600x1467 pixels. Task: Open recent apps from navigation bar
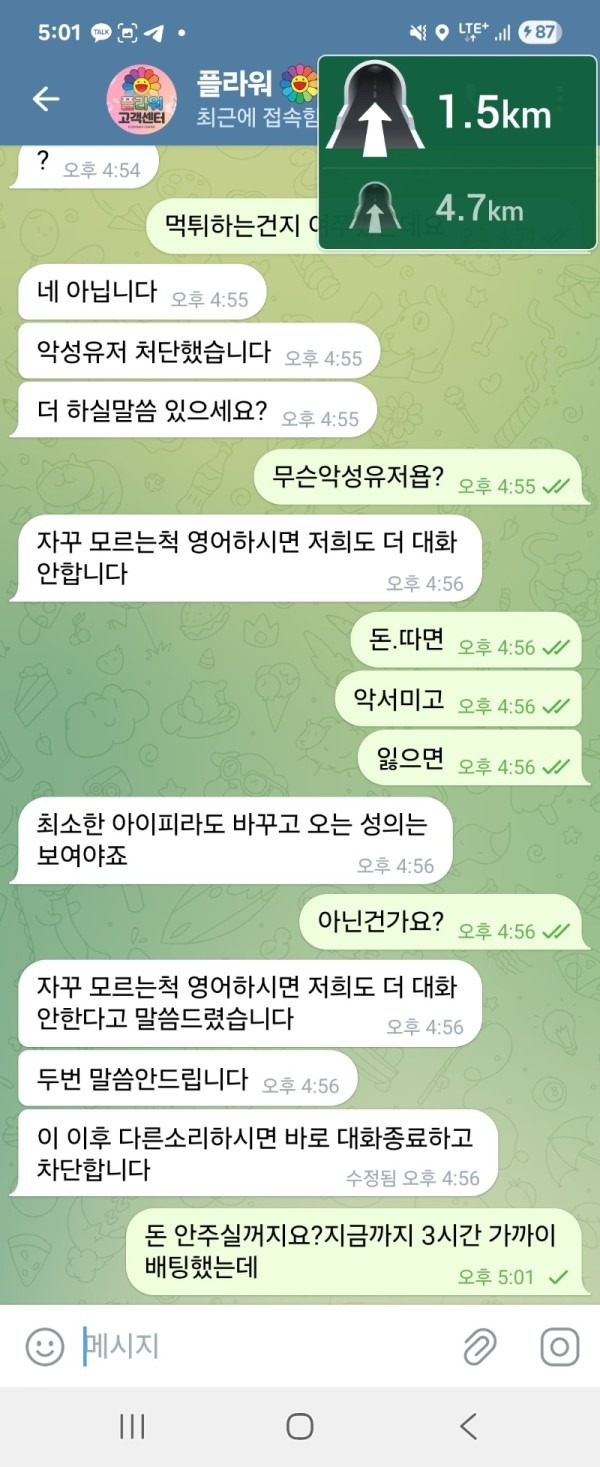coord(132,1426)
